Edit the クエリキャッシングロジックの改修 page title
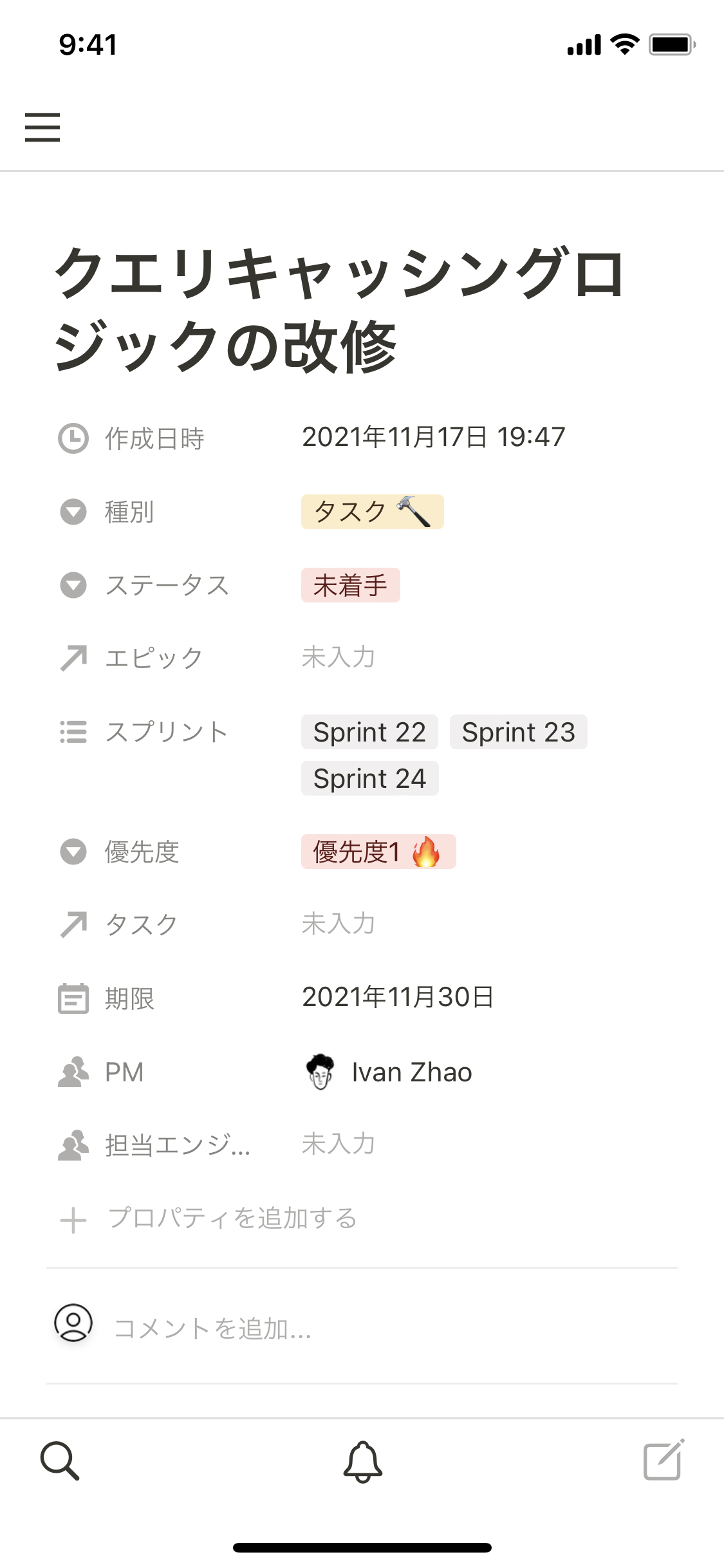 [340, 309]
